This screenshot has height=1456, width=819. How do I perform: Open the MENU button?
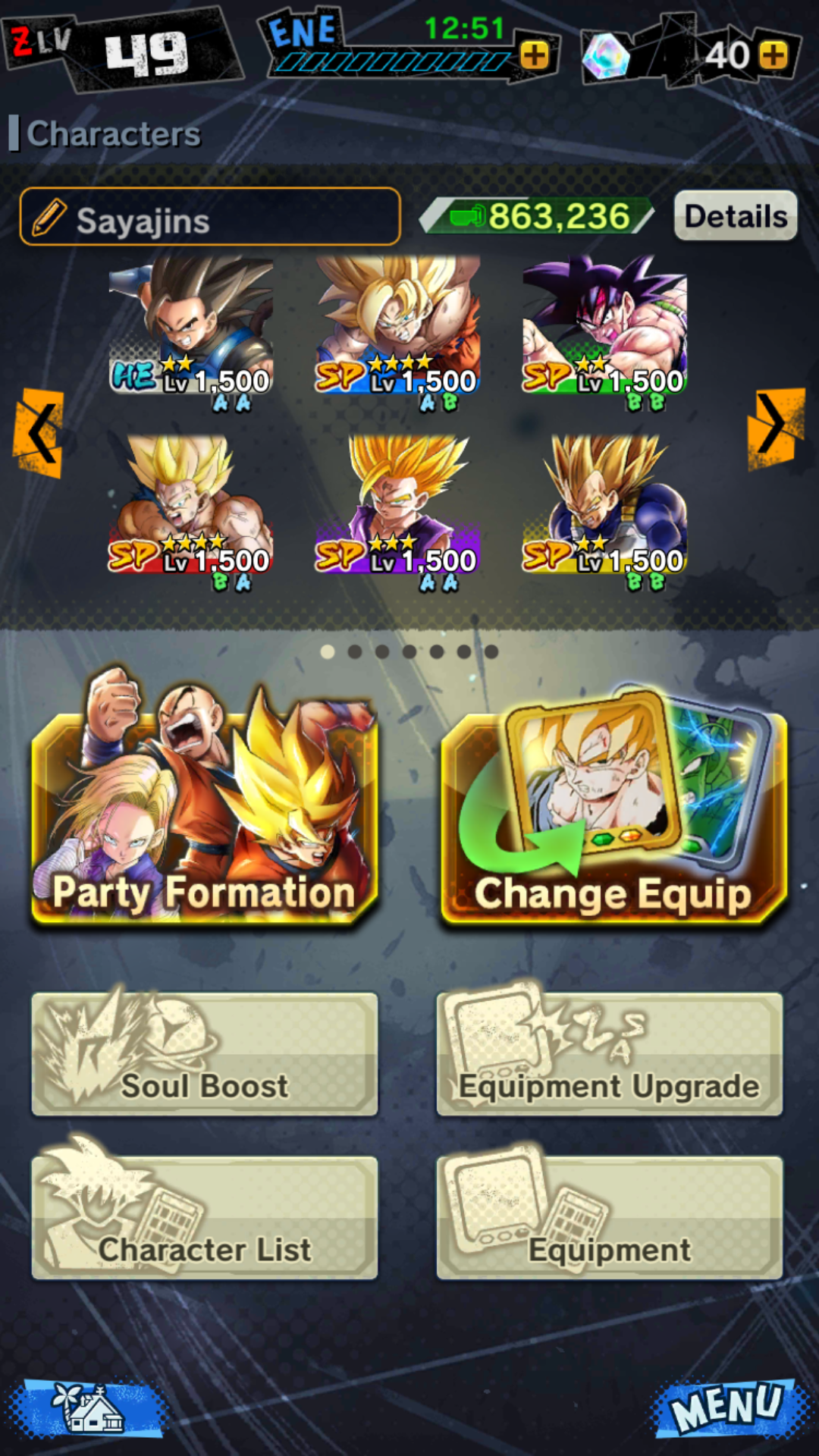click(x=728, y=1408)
